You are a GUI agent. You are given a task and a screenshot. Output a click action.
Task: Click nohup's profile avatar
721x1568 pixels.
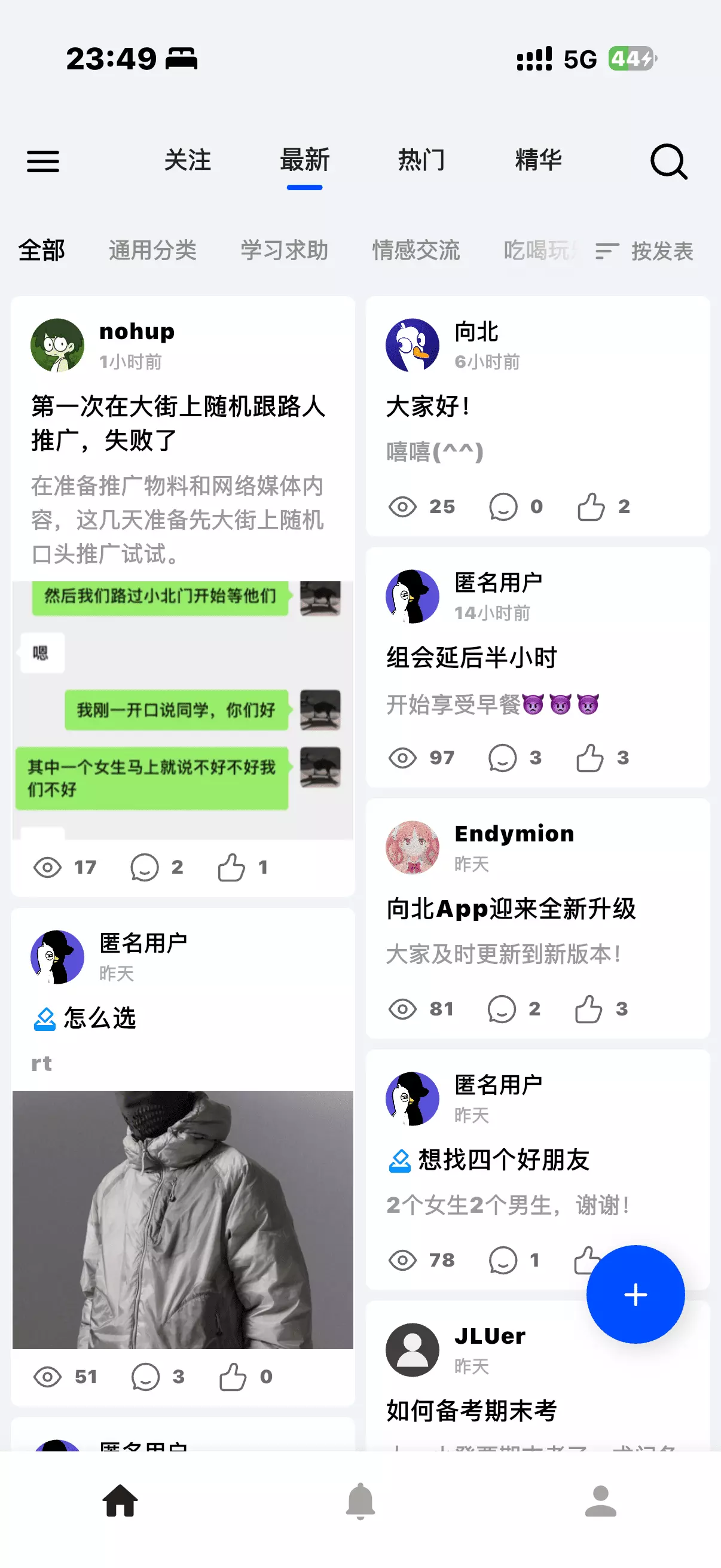(59, 344)
